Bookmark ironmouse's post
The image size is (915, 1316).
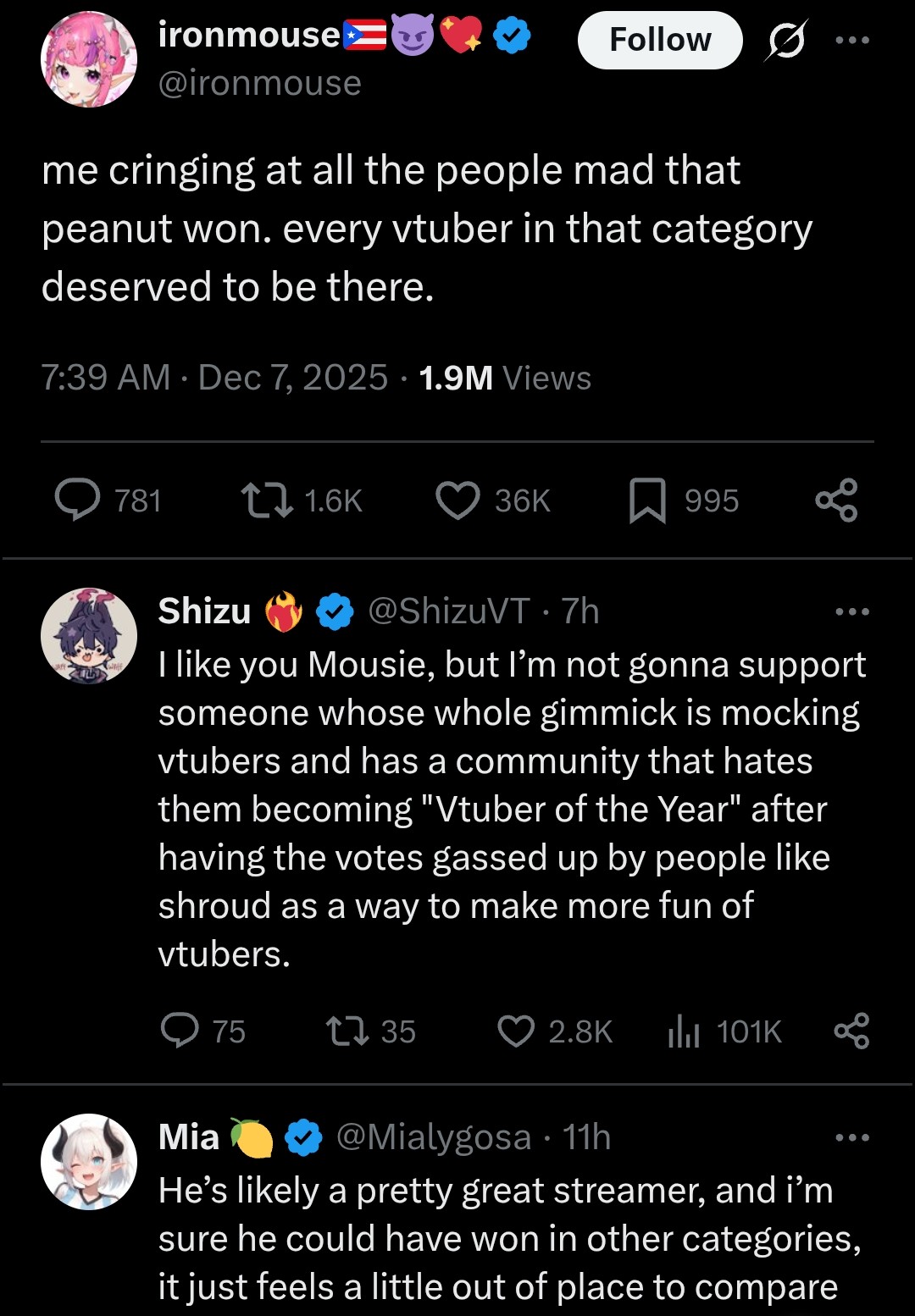pos(647,500)
